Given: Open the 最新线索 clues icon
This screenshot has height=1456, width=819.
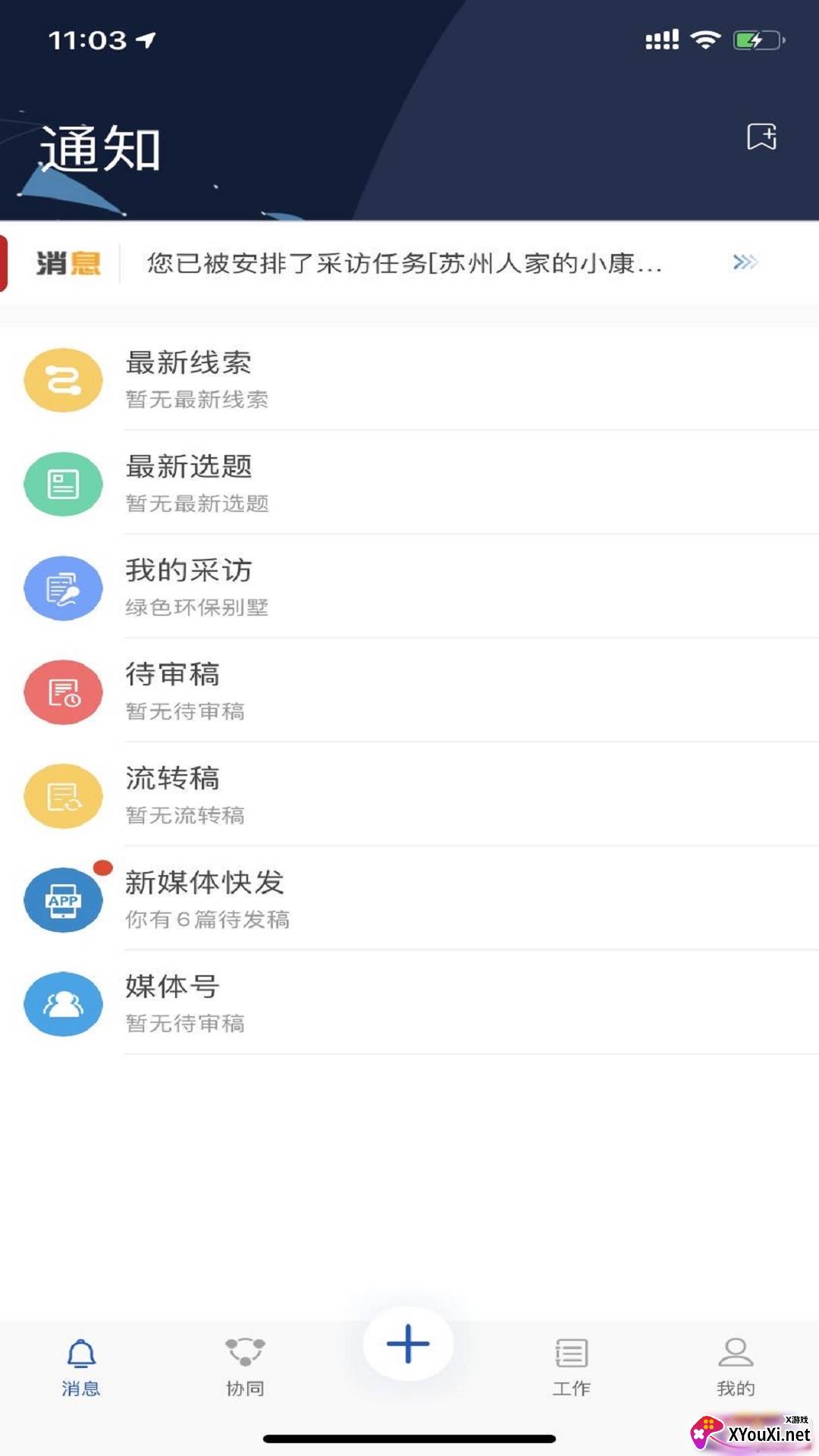Looking at the screenshot, I should [x=63, y=380].
